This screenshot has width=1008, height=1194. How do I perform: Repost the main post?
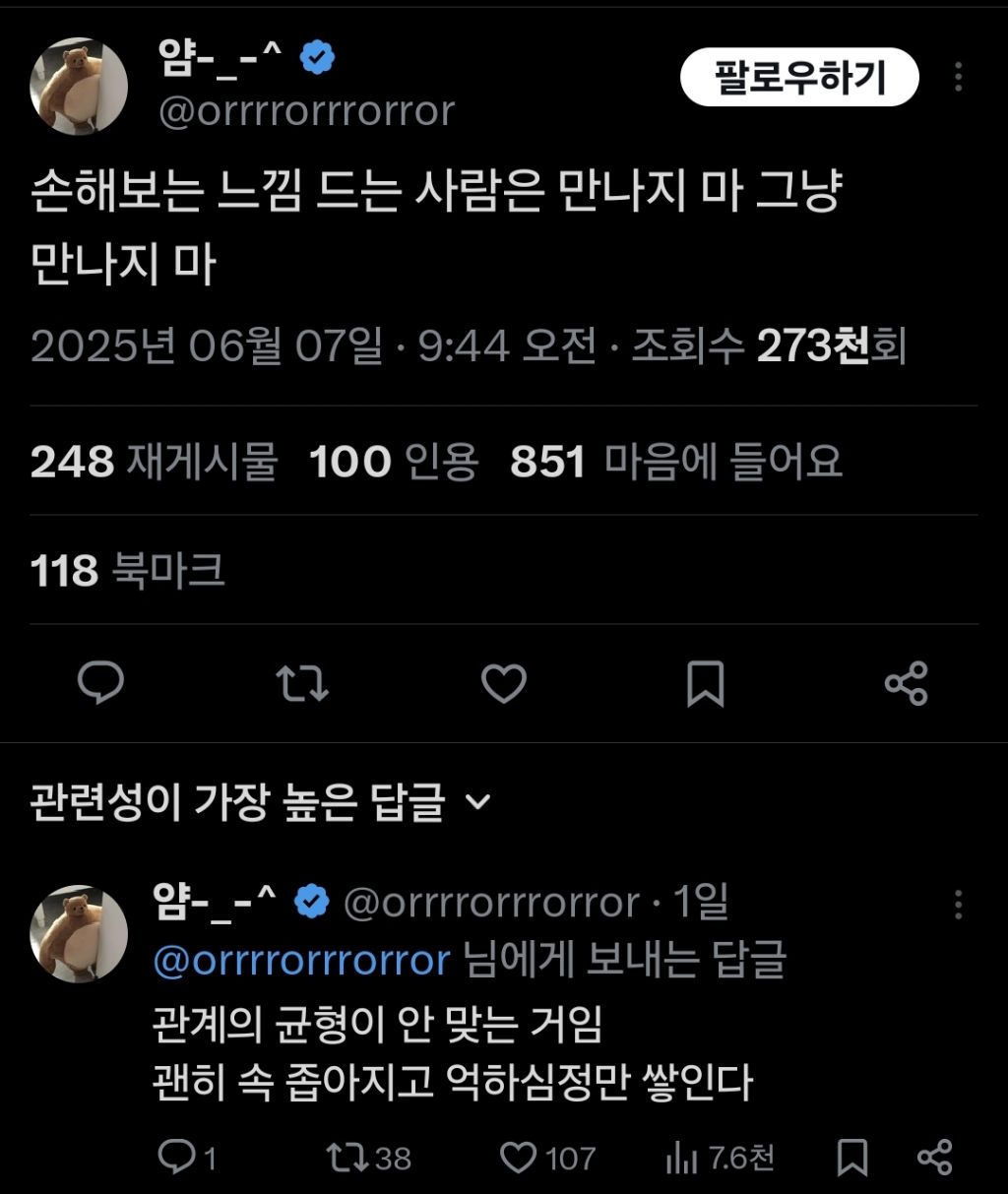pyautogui.click(x=302, y=683)
